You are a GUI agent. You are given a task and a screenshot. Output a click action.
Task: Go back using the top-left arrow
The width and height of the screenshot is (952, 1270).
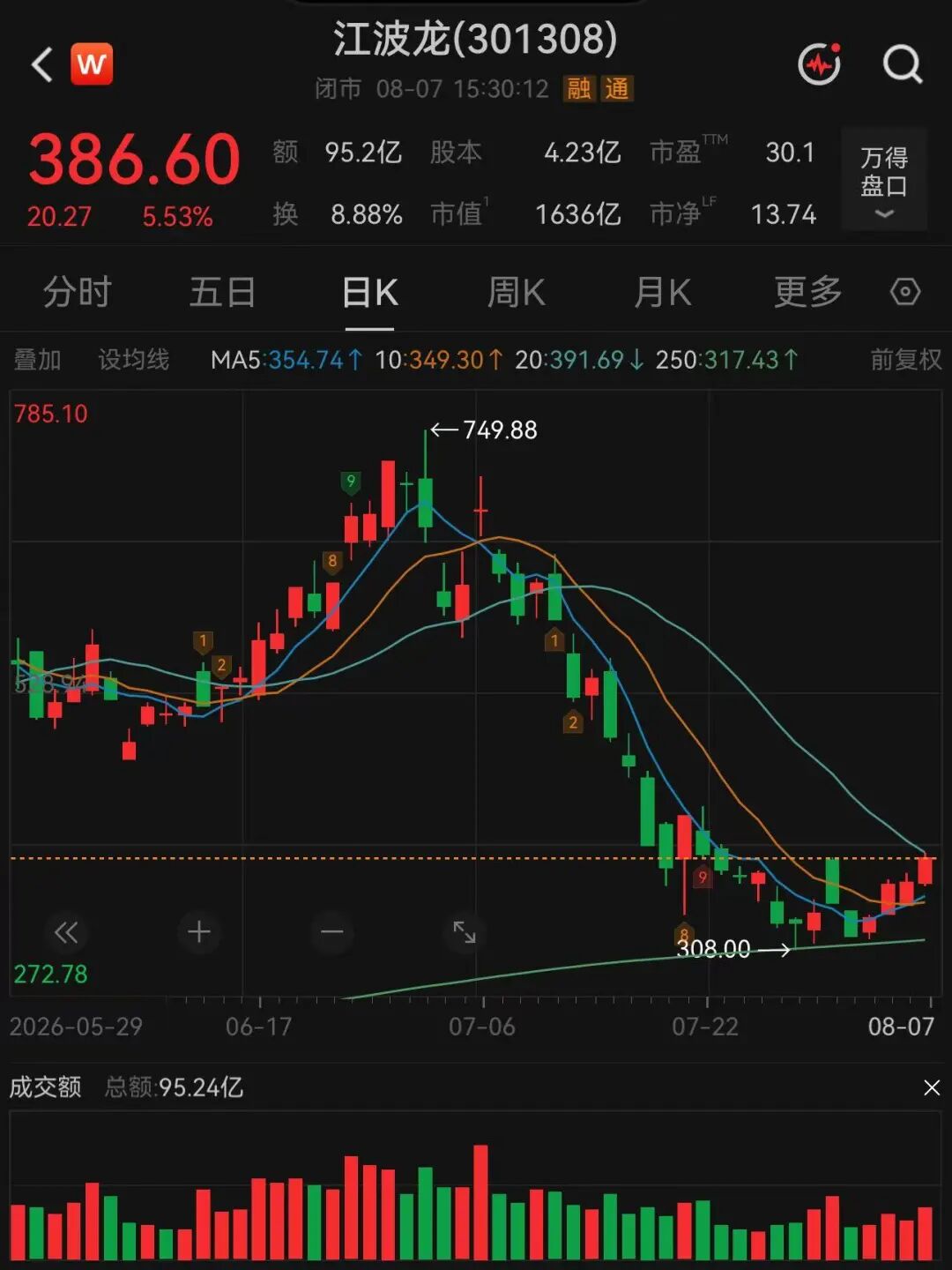coord(41,64)
